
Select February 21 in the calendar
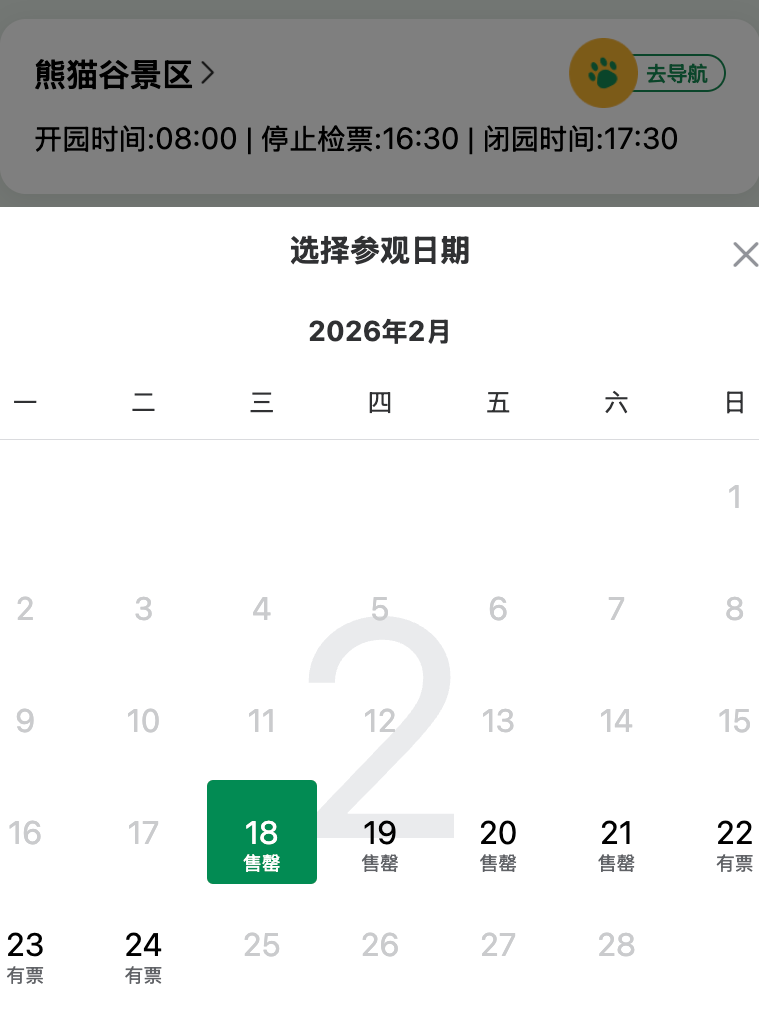point(617,843)
